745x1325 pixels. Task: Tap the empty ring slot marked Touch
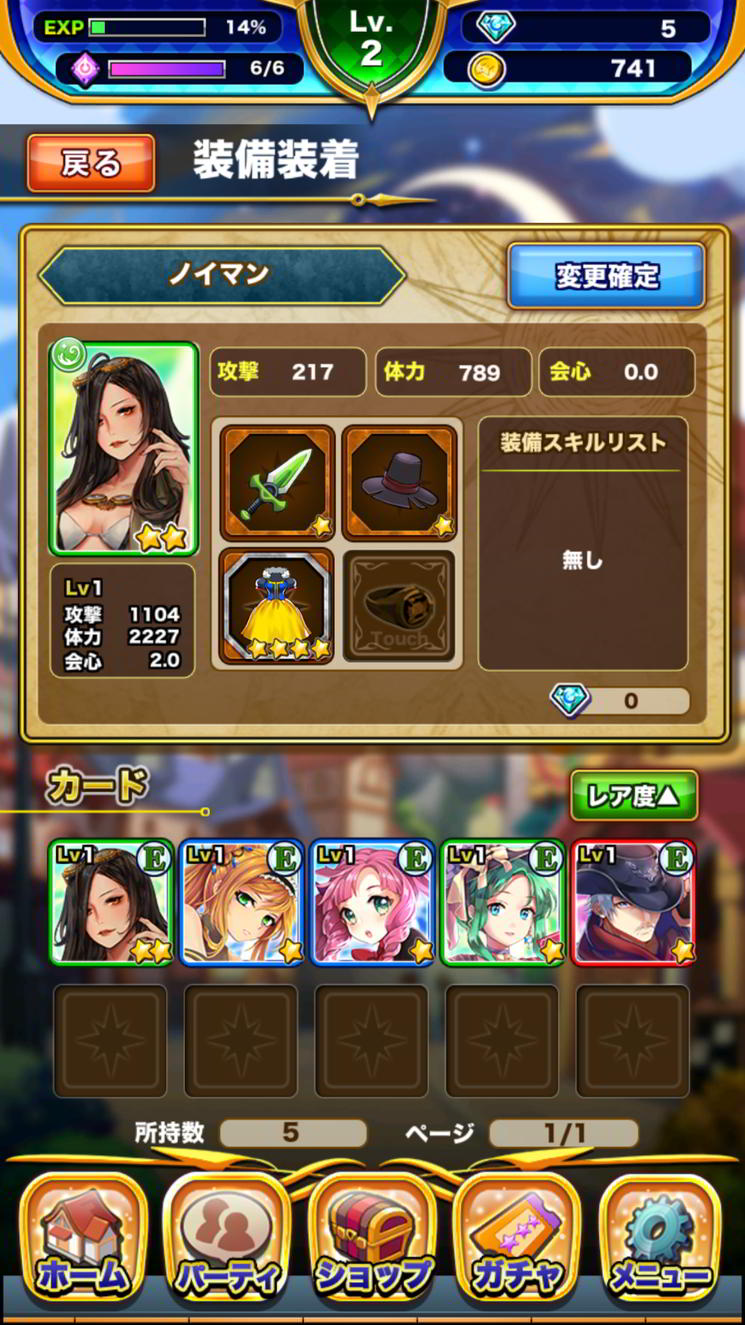point(399,605)
